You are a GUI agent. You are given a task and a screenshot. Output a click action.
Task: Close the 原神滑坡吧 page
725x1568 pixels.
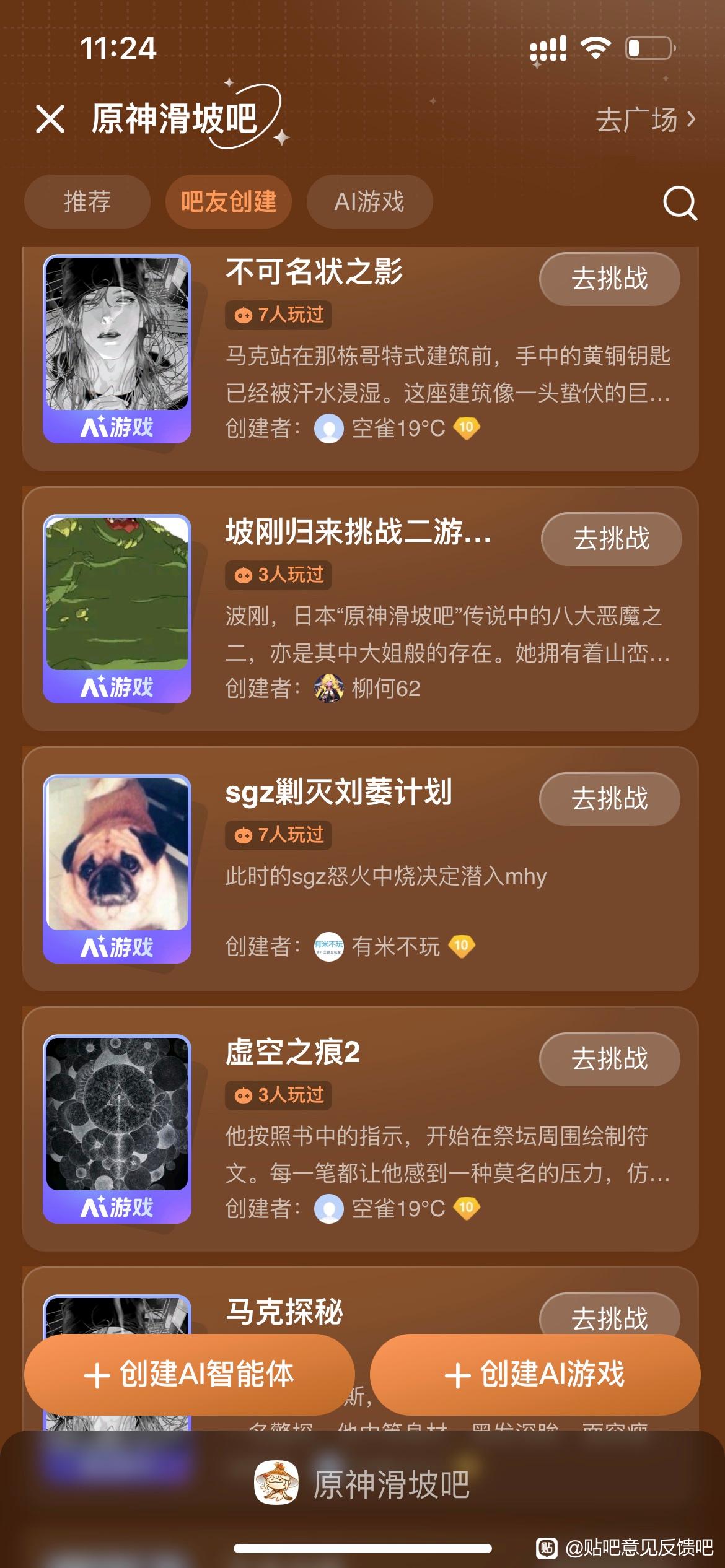(50, 119)
